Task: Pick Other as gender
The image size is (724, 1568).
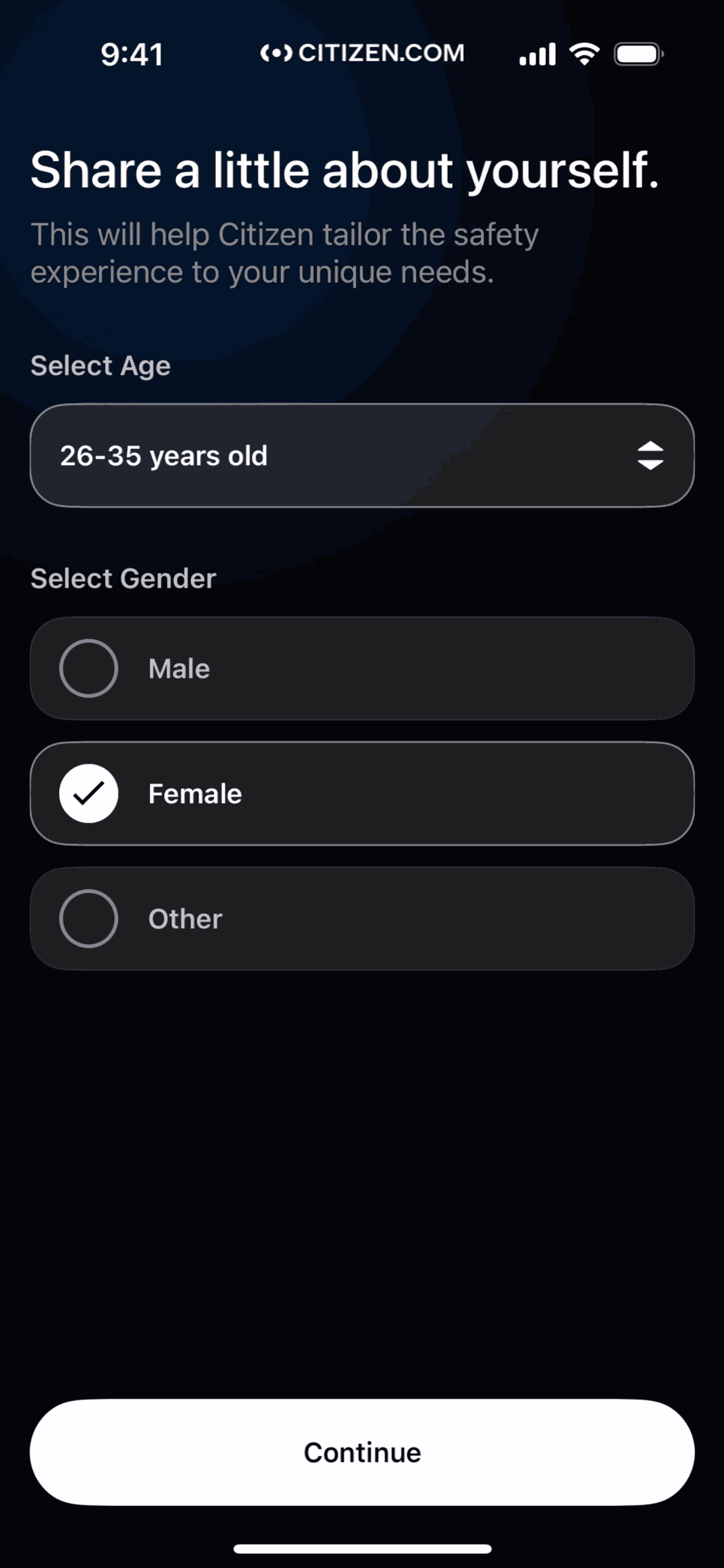Action: (x=362, y=918)
